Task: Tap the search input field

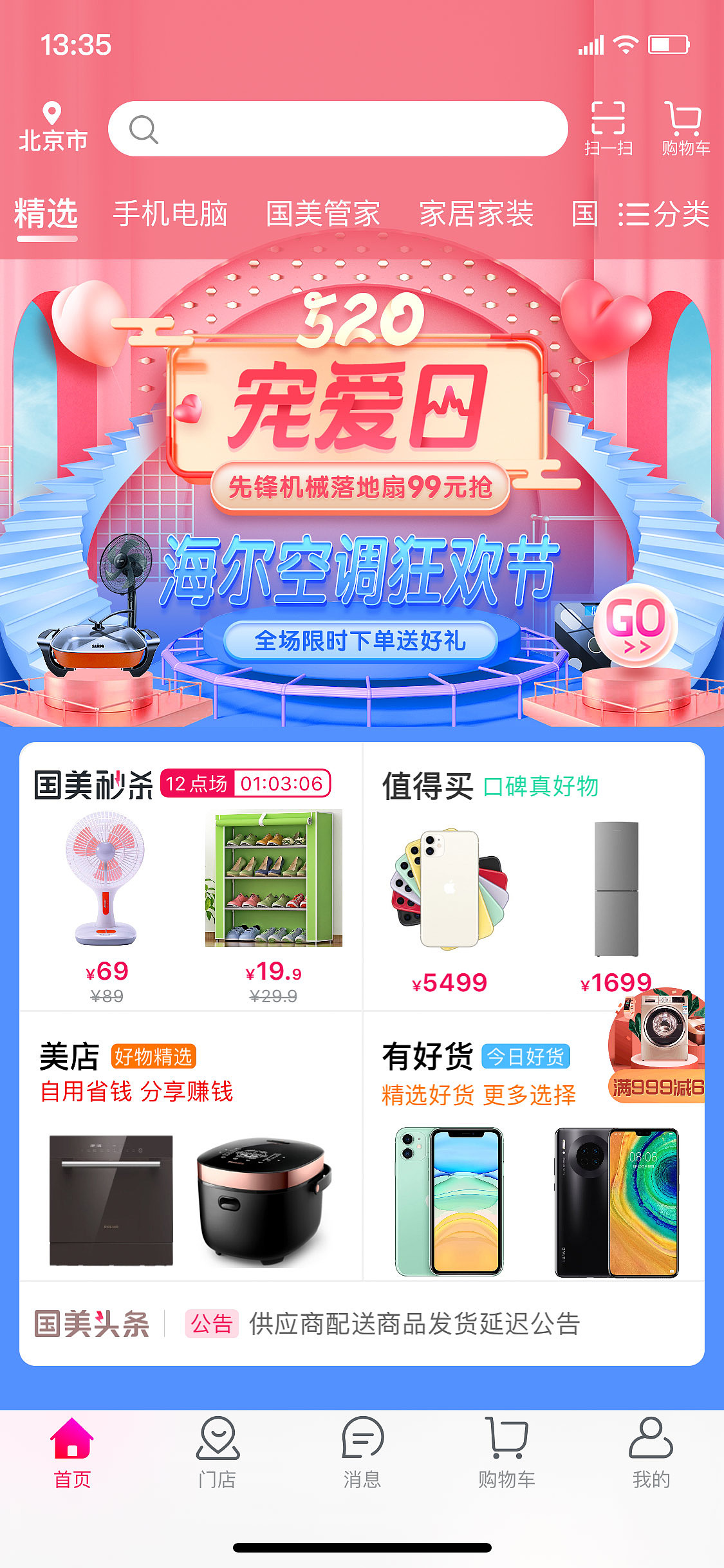Action: [x=335, y=128]
